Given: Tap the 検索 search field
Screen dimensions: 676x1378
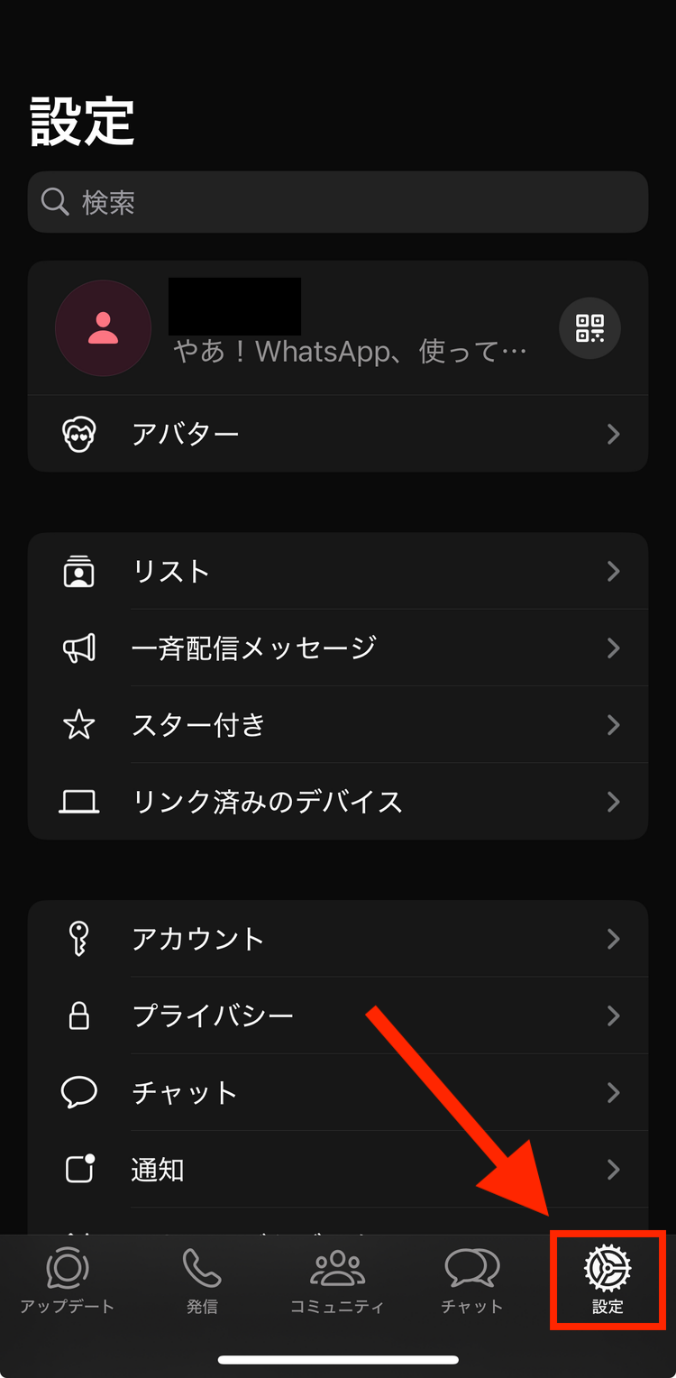Looking at the screenshot, I should [x=338, y=202].
